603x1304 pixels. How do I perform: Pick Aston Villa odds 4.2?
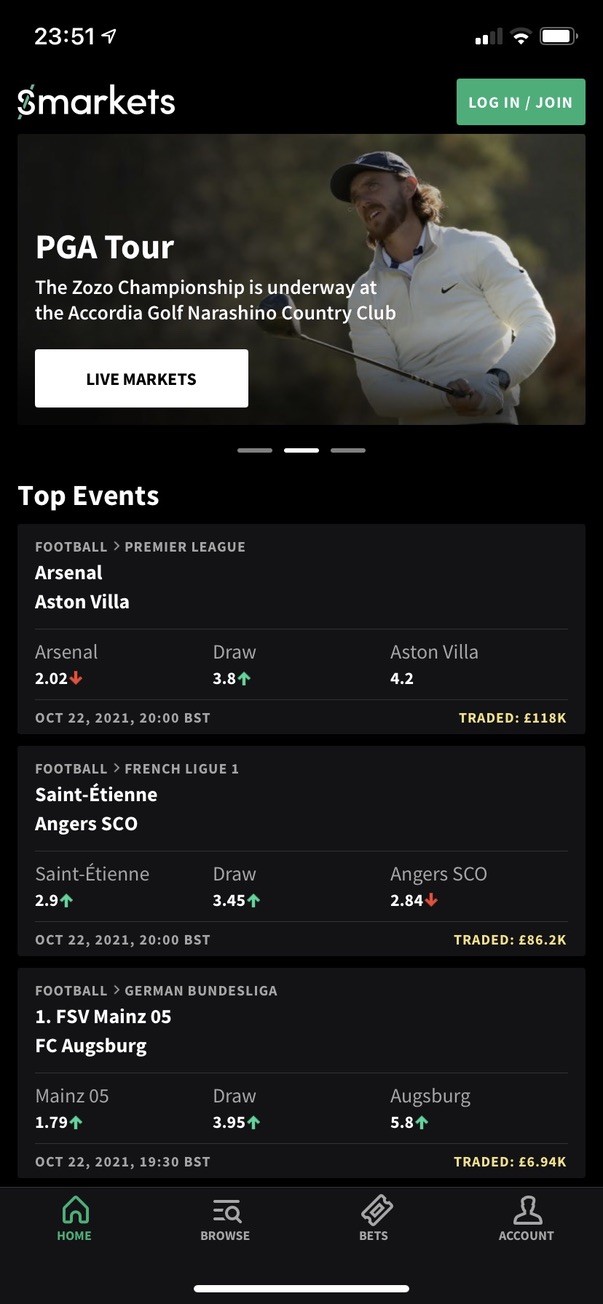pyautogui.click(x=434, y=665)
